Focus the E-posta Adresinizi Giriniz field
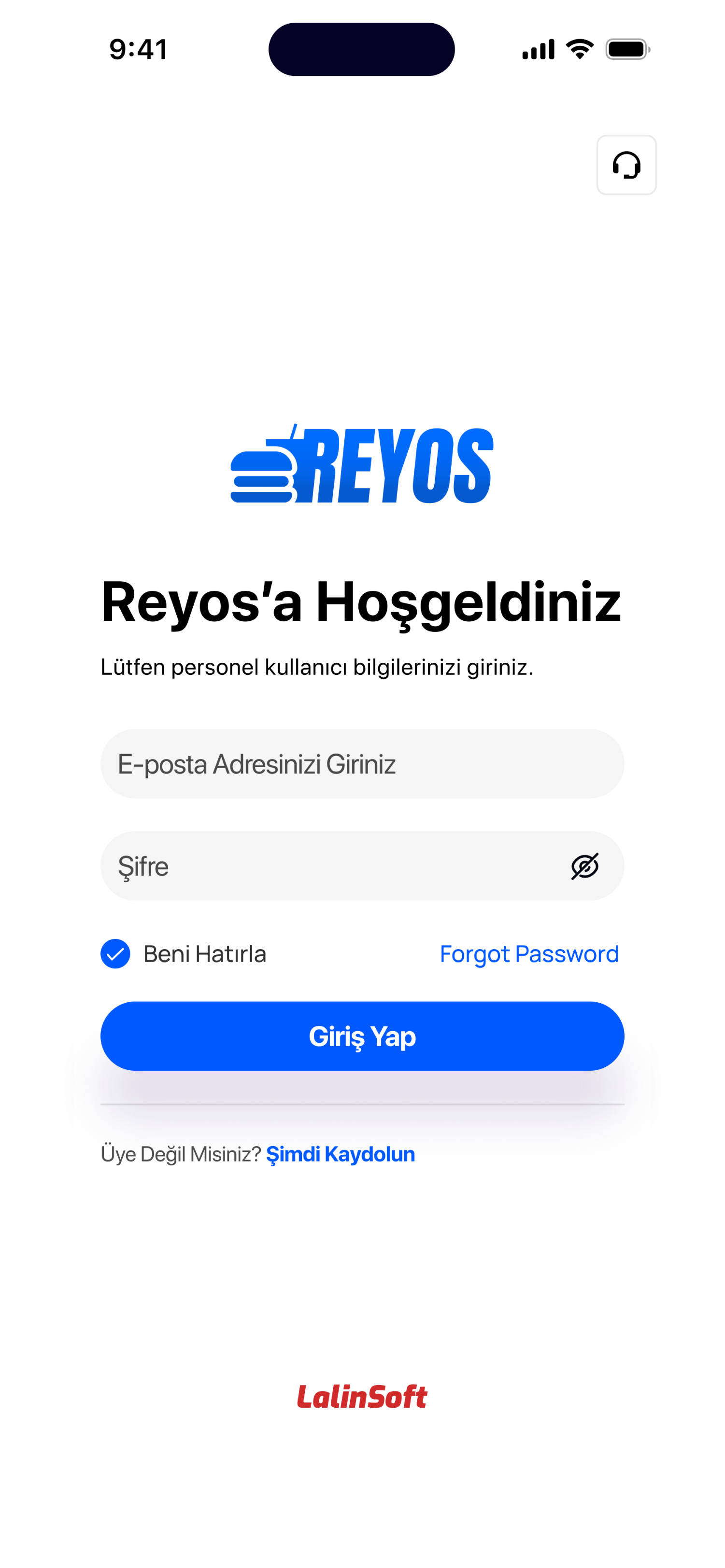 tap(362, 764)
